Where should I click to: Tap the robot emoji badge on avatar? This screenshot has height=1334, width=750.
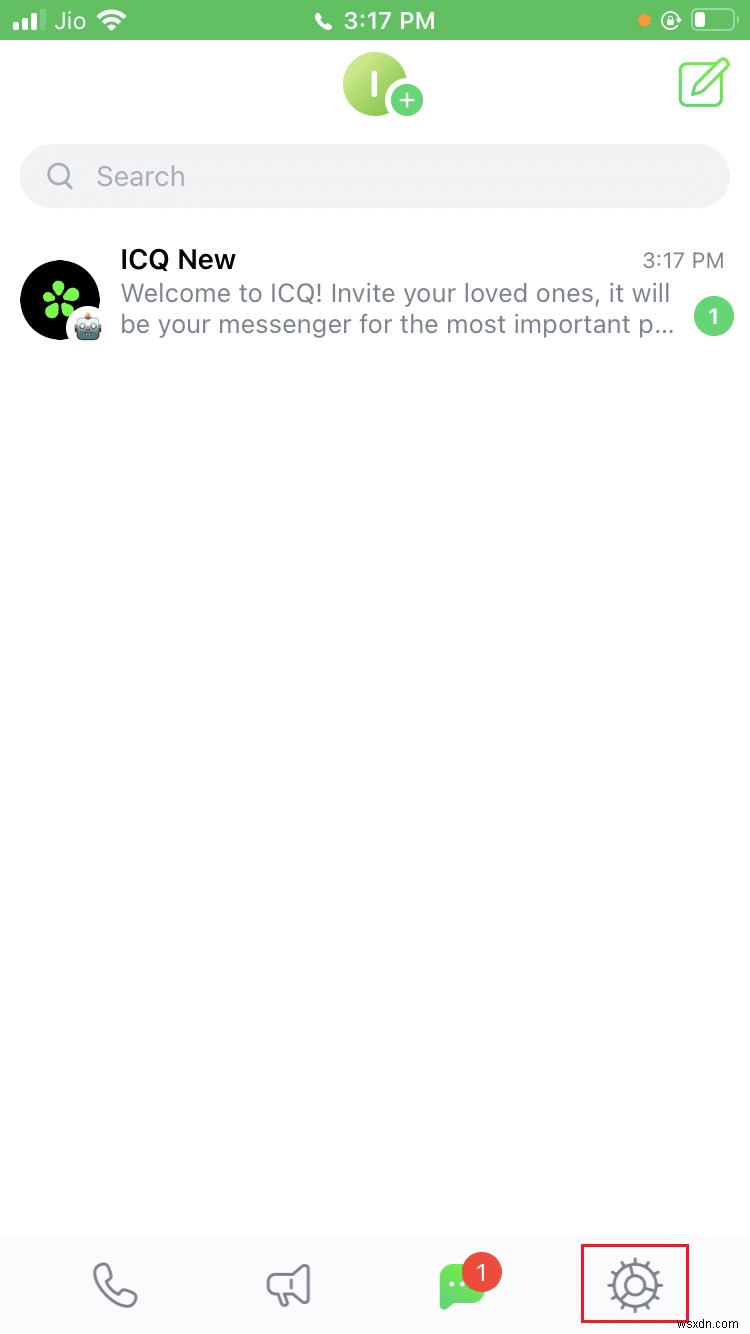88,326
